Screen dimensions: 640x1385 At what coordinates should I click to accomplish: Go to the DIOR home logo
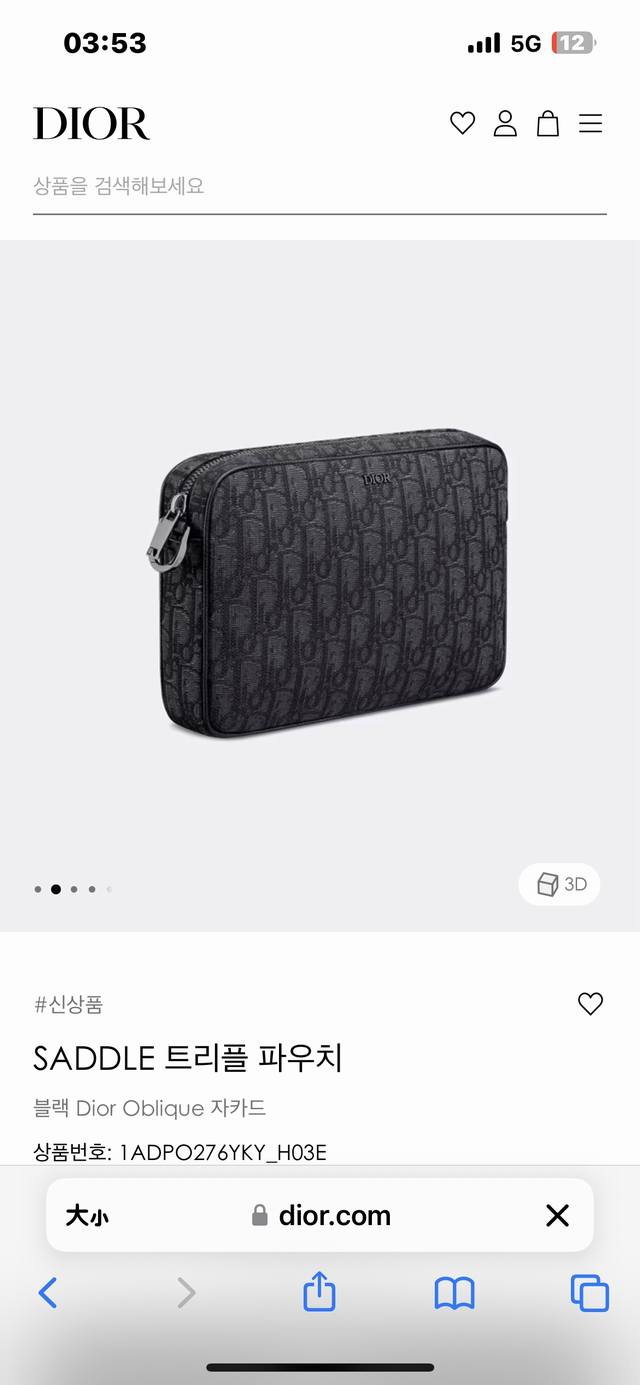point(91,124)
